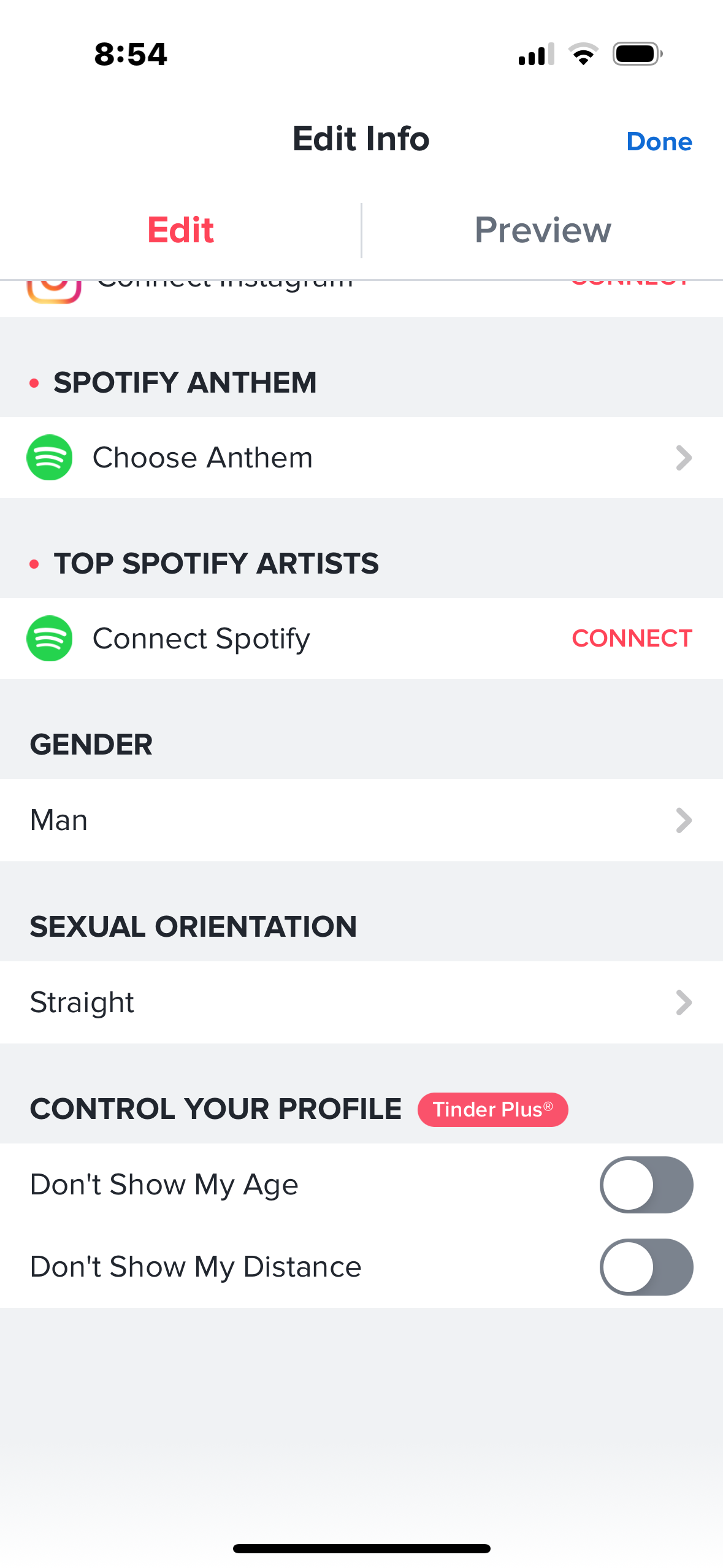Tap the Tinder Plus badge
The width and height of the screenshot is (723, 1568).
coord(492,1110)
